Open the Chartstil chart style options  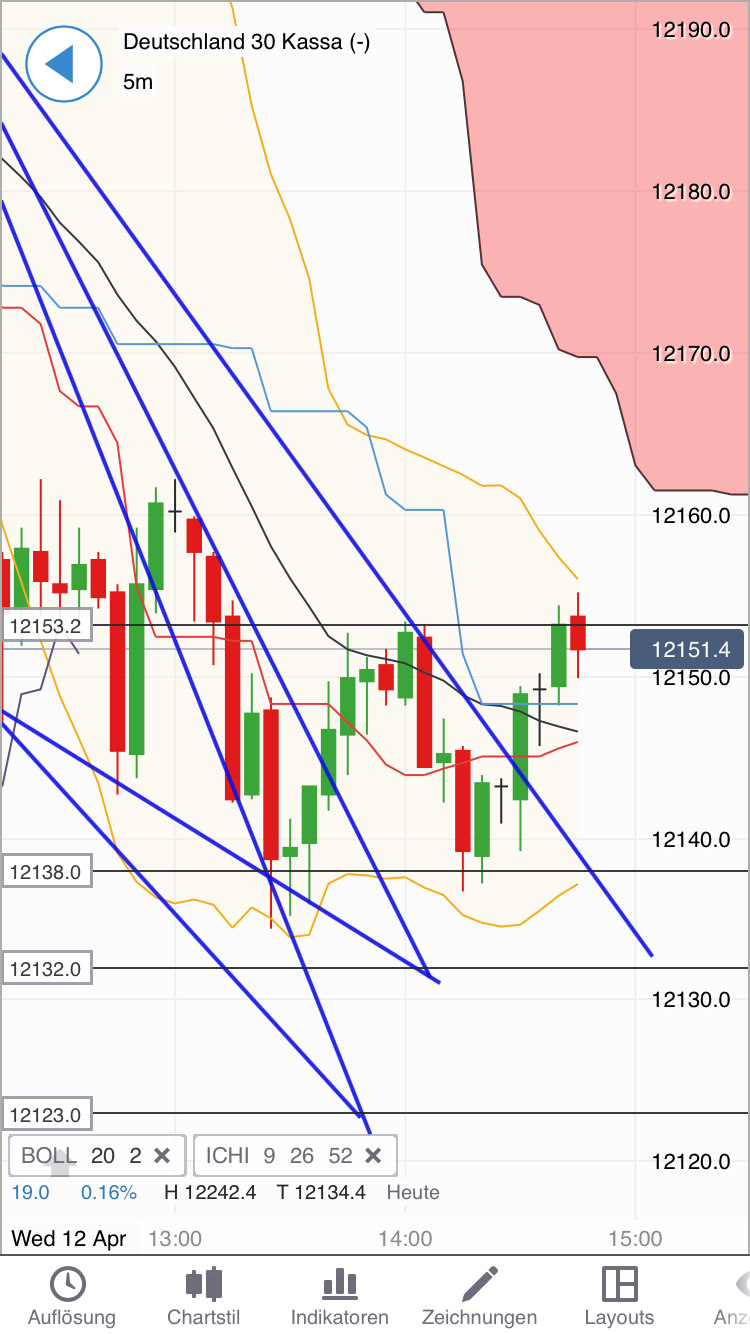[204, 1297]
